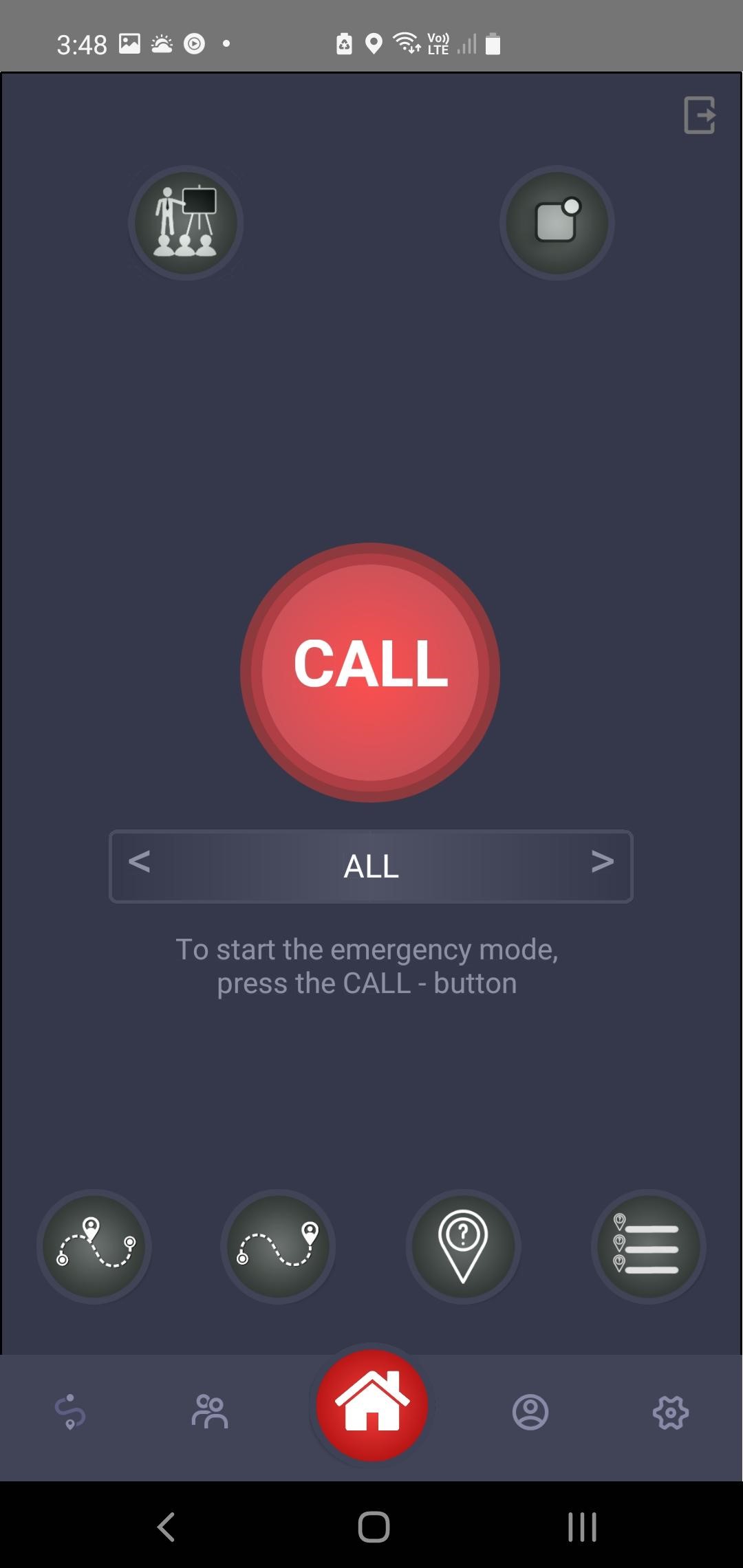743x1568 pixels.
Task: Tap the red Home button in navigation bar
Action: 371,1406
